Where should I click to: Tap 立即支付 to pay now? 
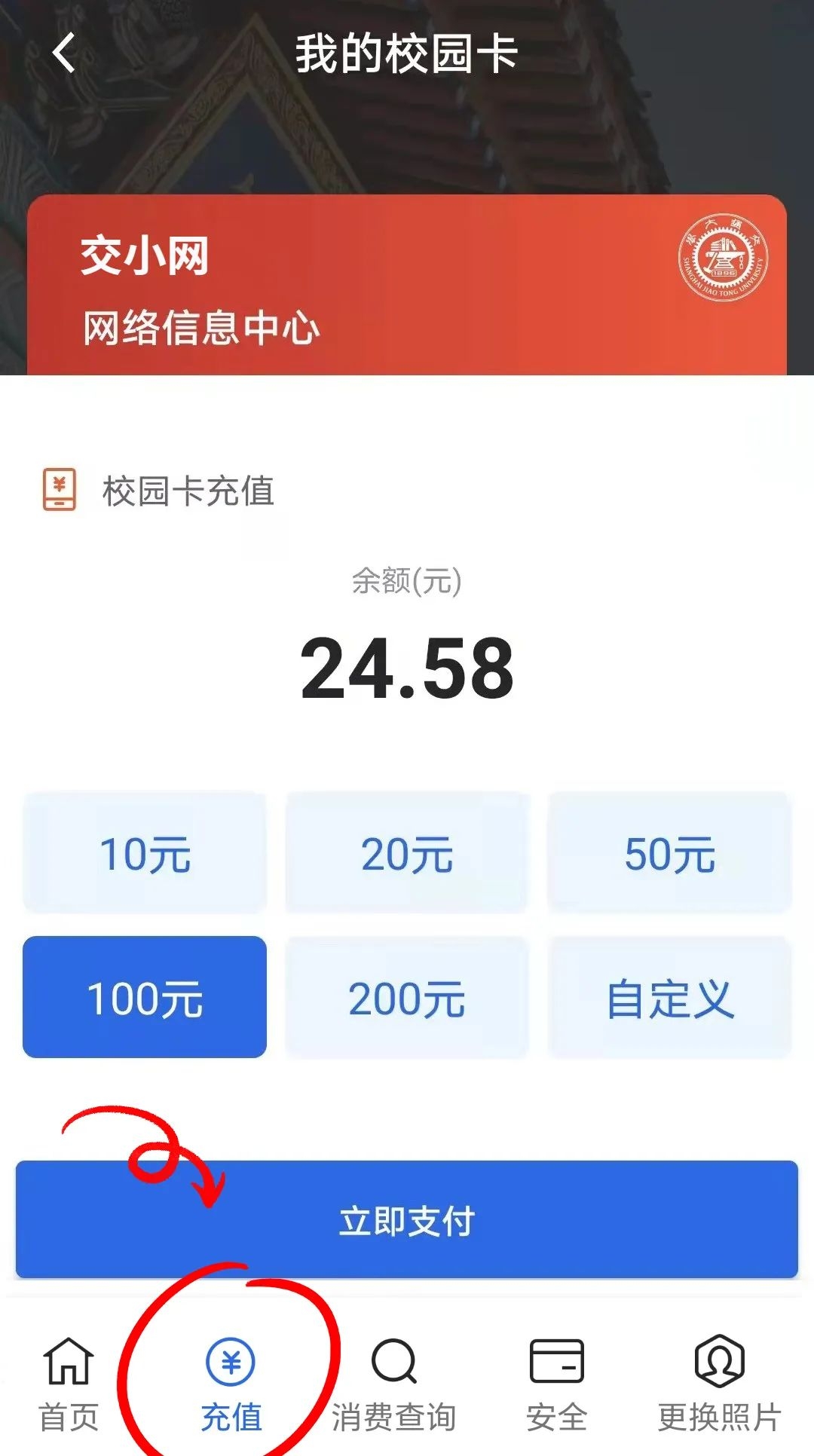[407, 1220]
